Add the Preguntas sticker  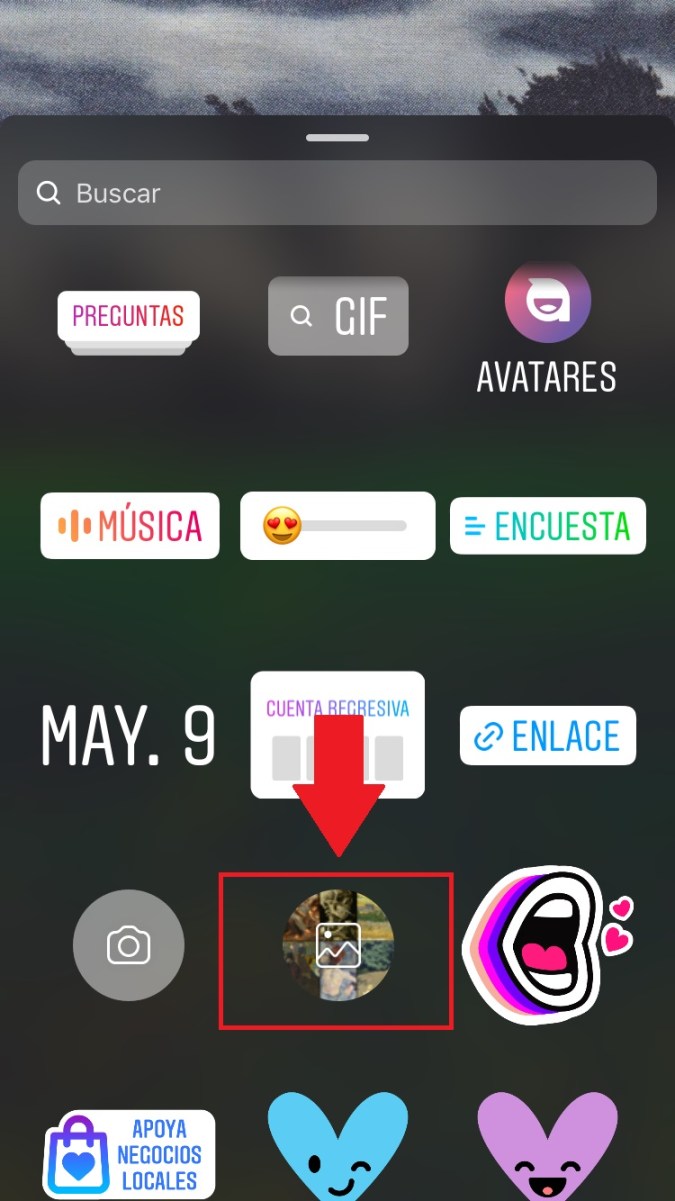(x=128, y=320)
